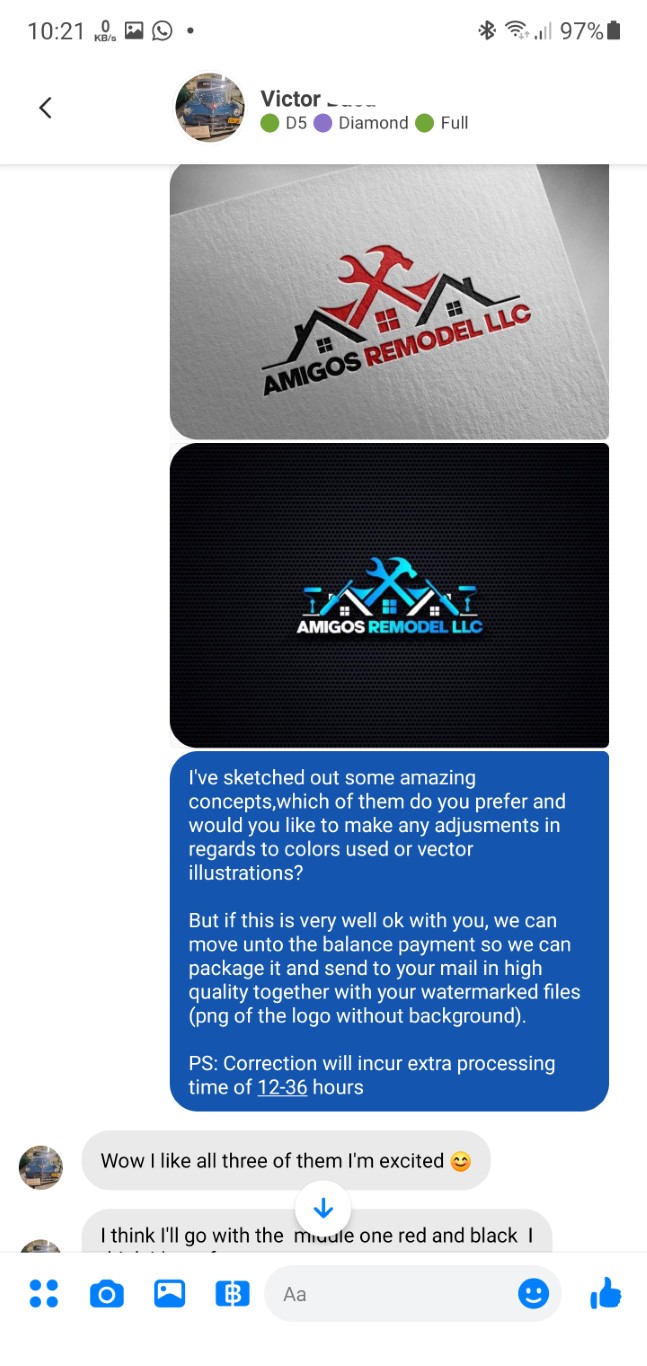Screen dimensions: 647x1366
Task: Open Victor's profile picture in the header
Action: (x=210, y=108)
